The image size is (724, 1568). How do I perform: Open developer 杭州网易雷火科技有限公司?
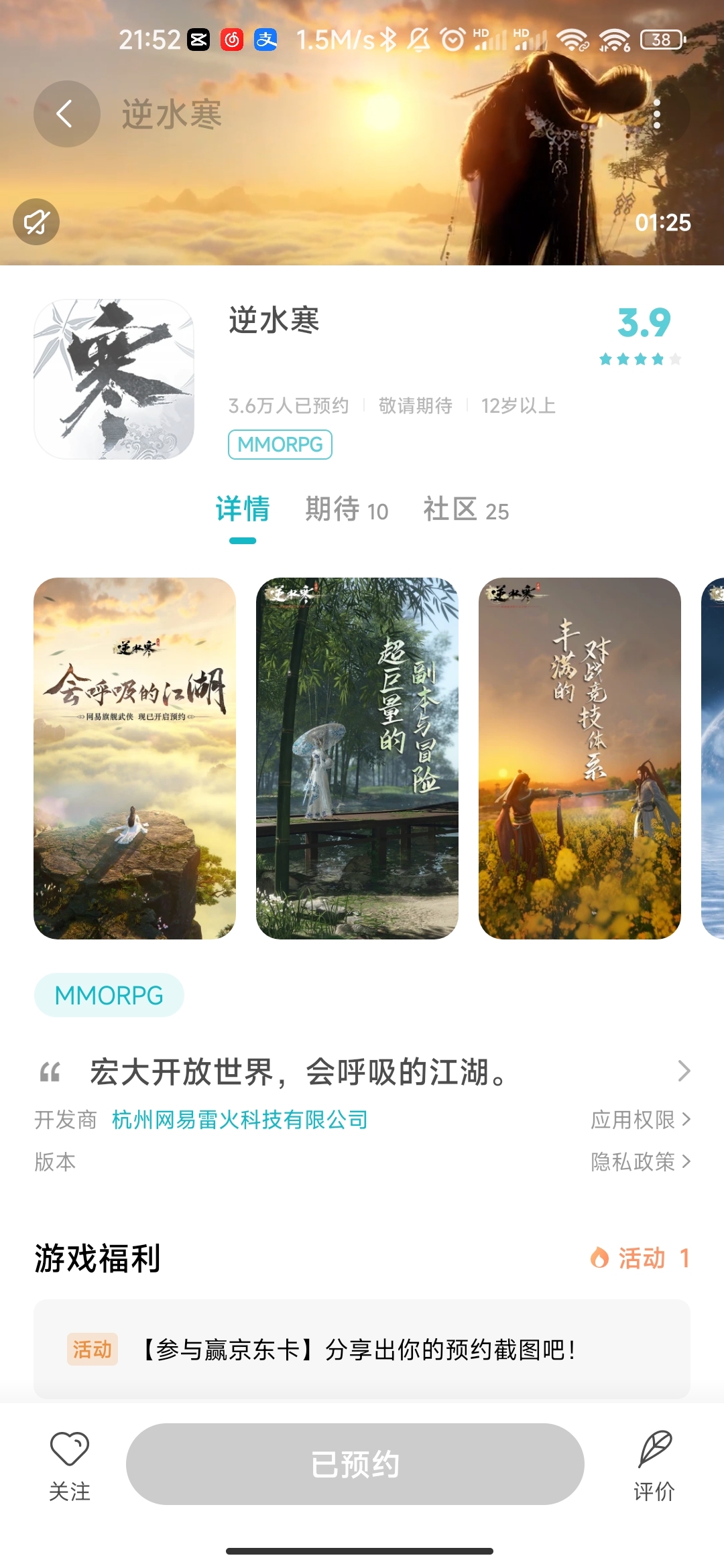tap(239, 1119)
